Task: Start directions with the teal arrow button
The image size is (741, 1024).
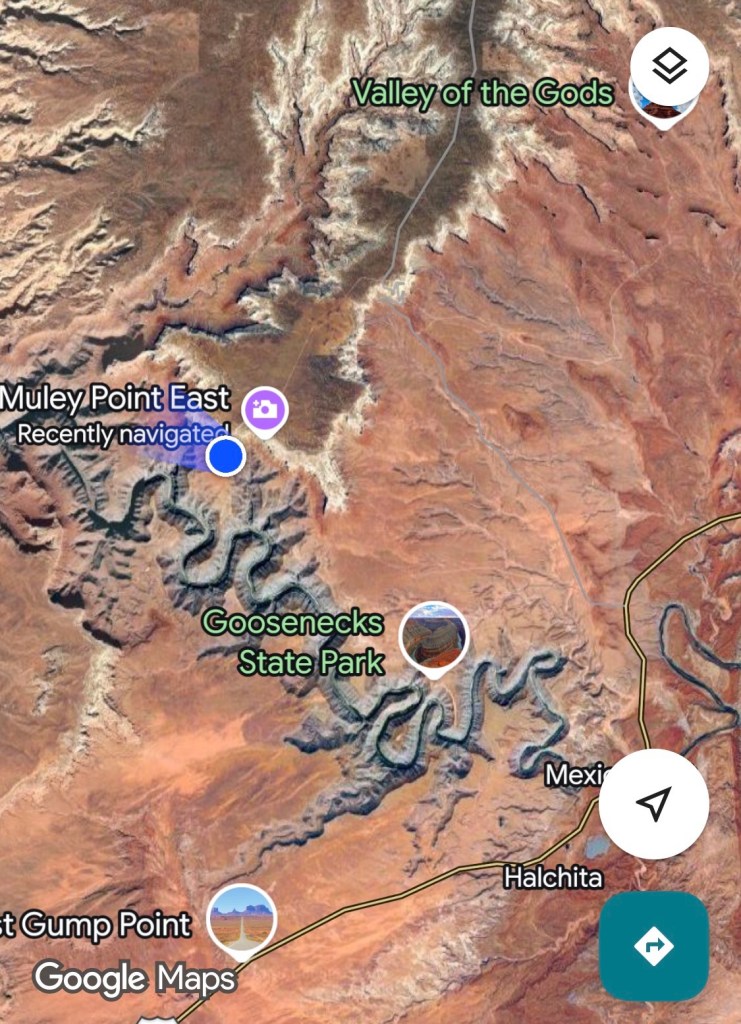Action: [654, 946]
